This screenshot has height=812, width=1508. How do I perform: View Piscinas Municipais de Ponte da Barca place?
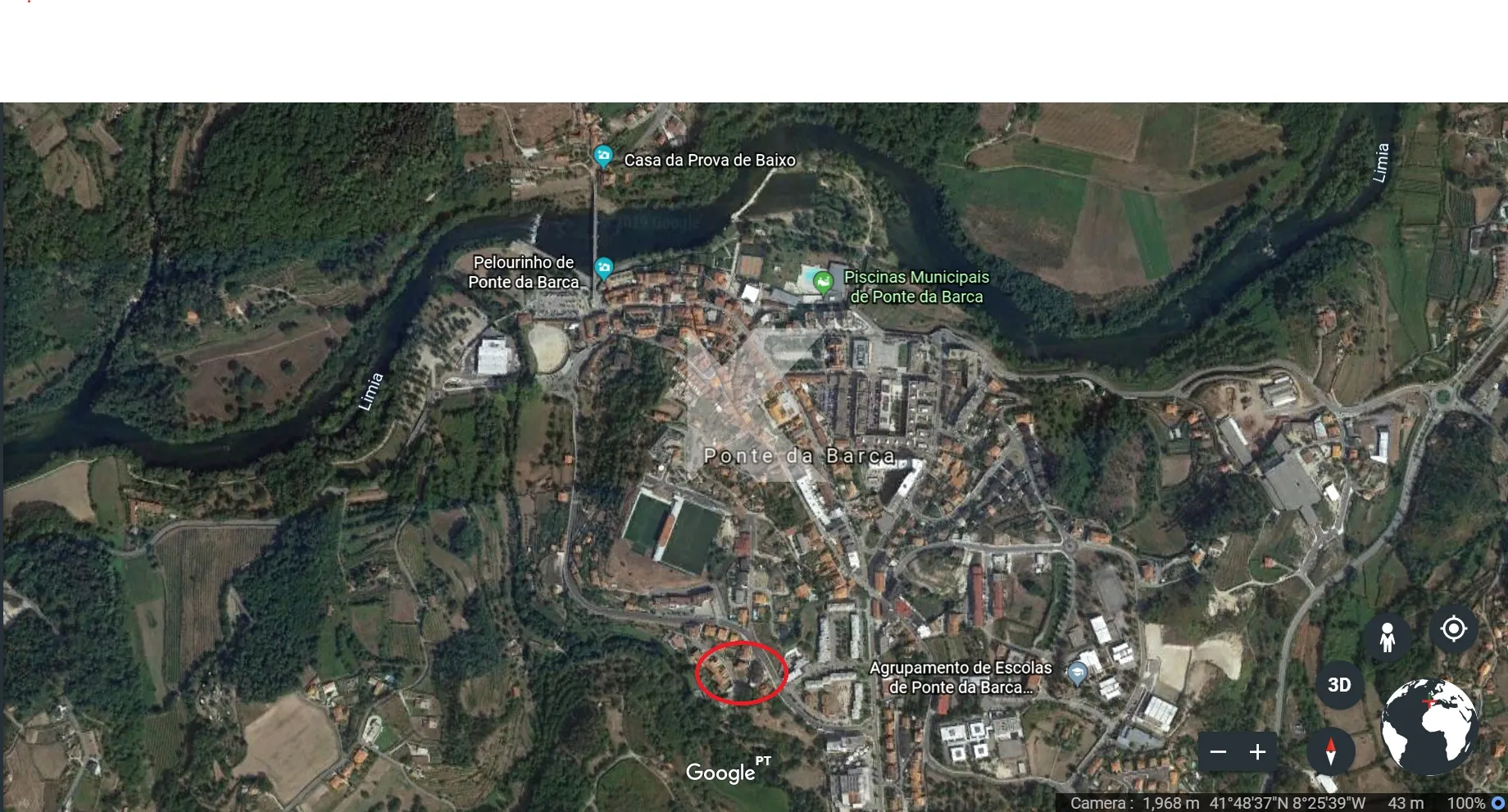point(823,283)
